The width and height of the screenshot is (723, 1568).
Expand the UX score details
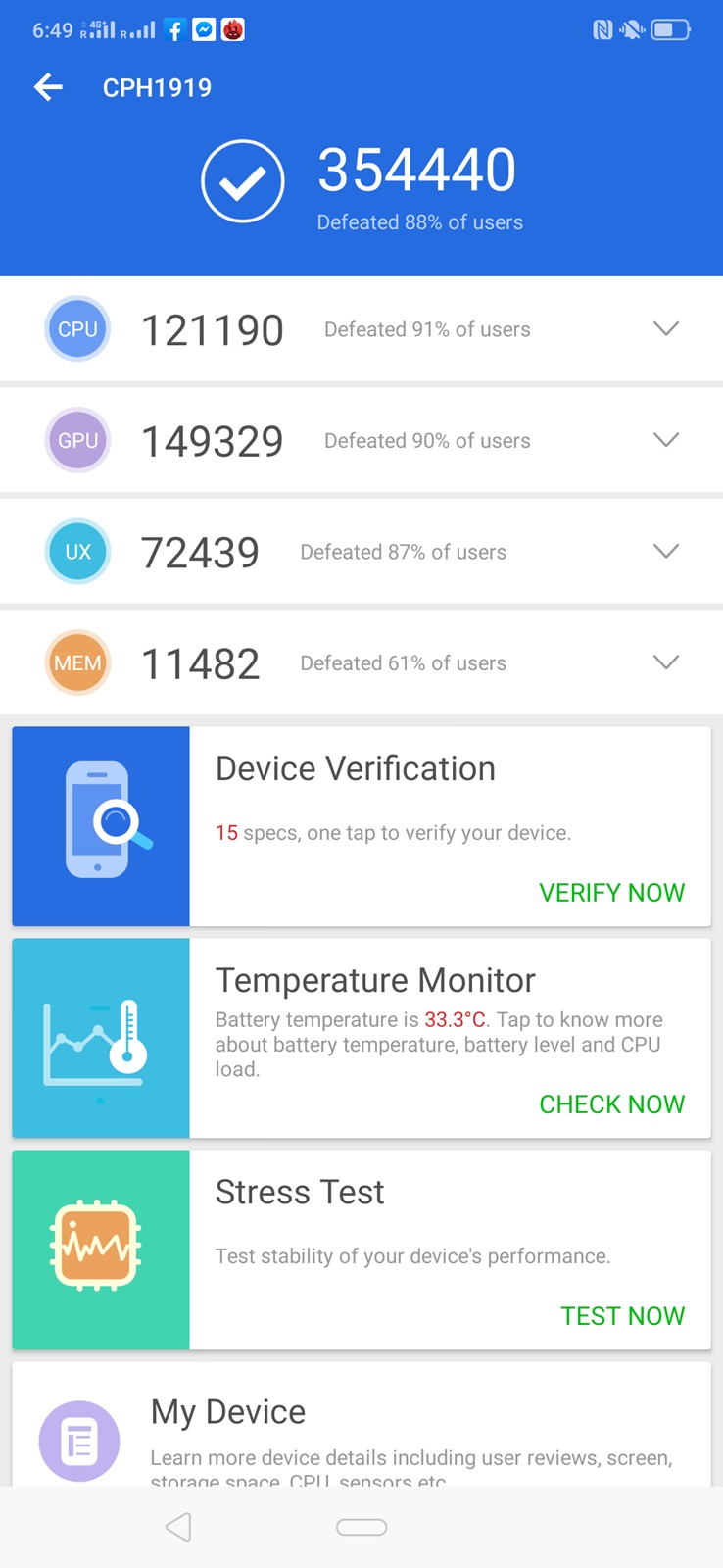click(x=666, y=552)
